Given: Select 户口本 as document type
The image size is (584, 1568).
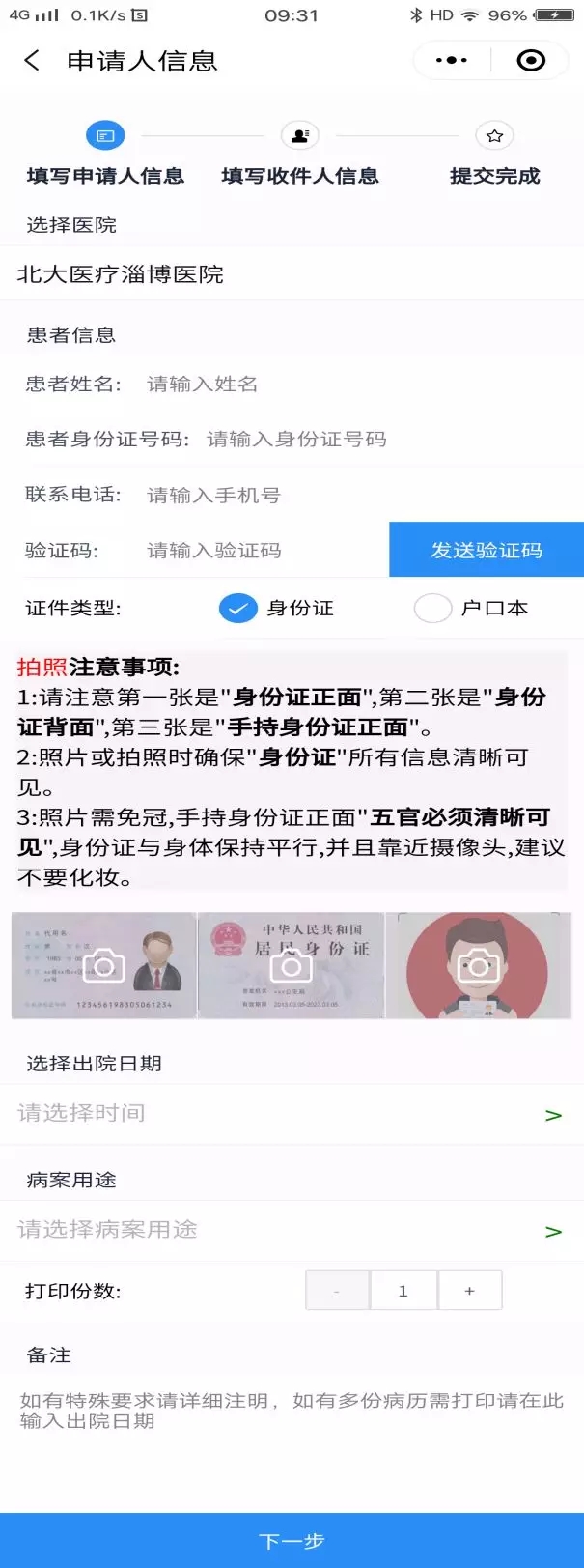Looking at the screenshot, I should (432, 608).
